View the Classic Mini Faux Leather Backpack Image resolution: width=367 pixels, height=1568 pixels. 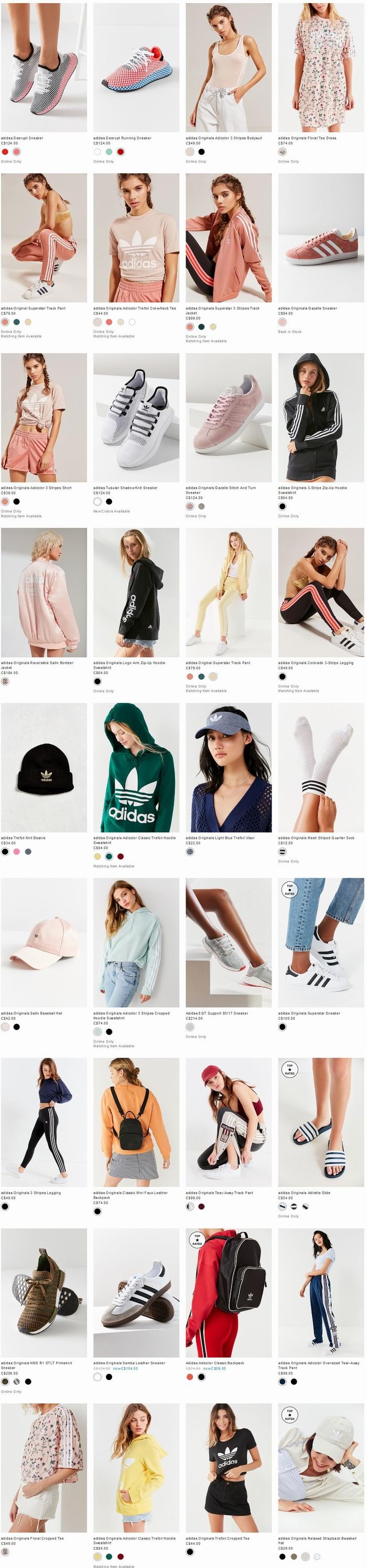click(136, 1122)
